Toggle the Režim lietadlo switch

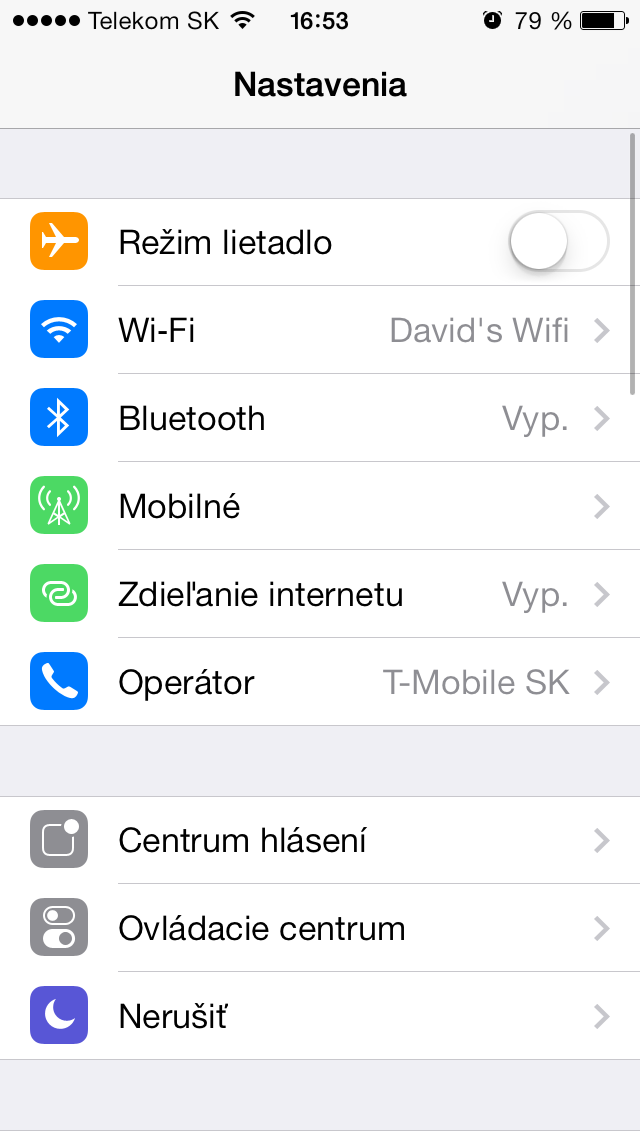pyautogui.click(x=558, y=242)
